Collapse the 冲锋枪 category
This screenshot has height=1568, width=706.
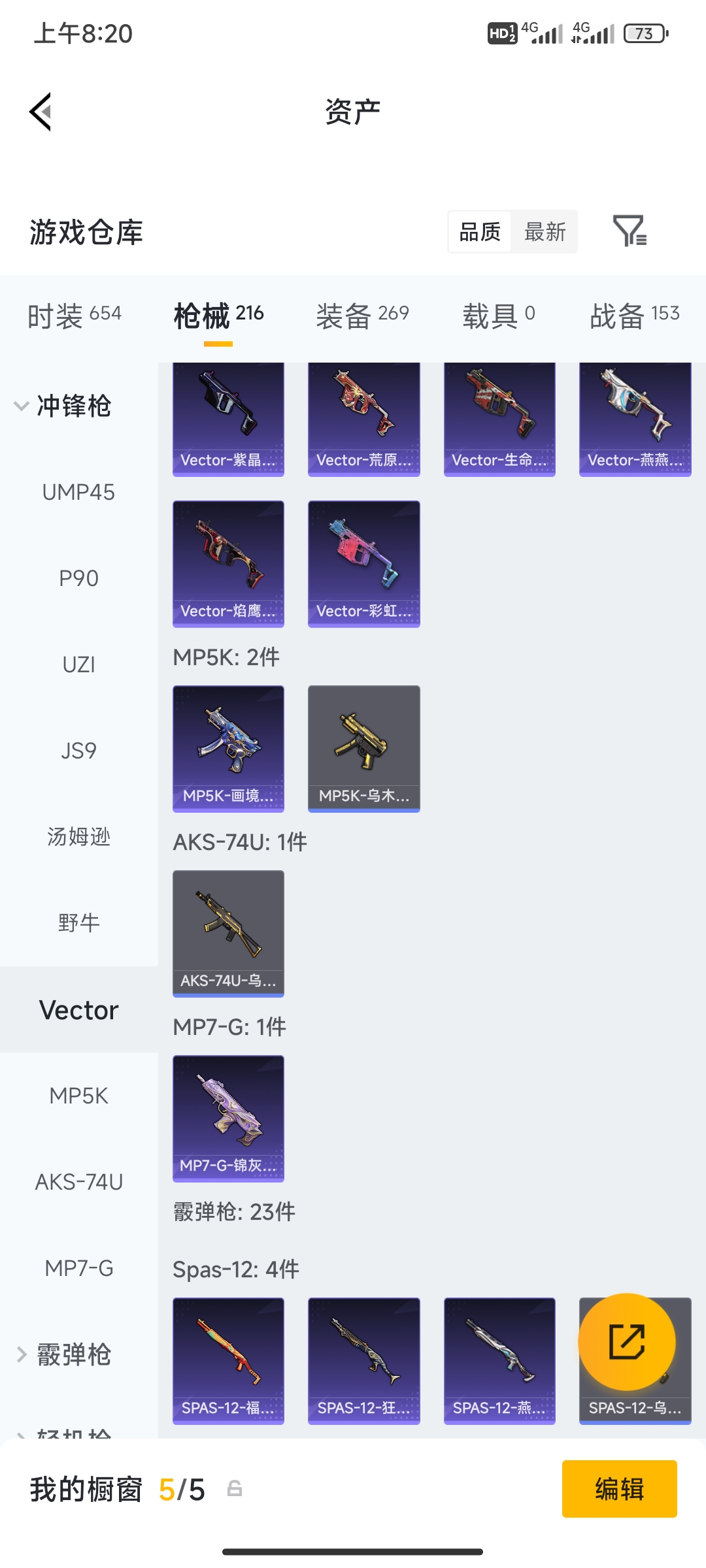[x=63, y=406]
